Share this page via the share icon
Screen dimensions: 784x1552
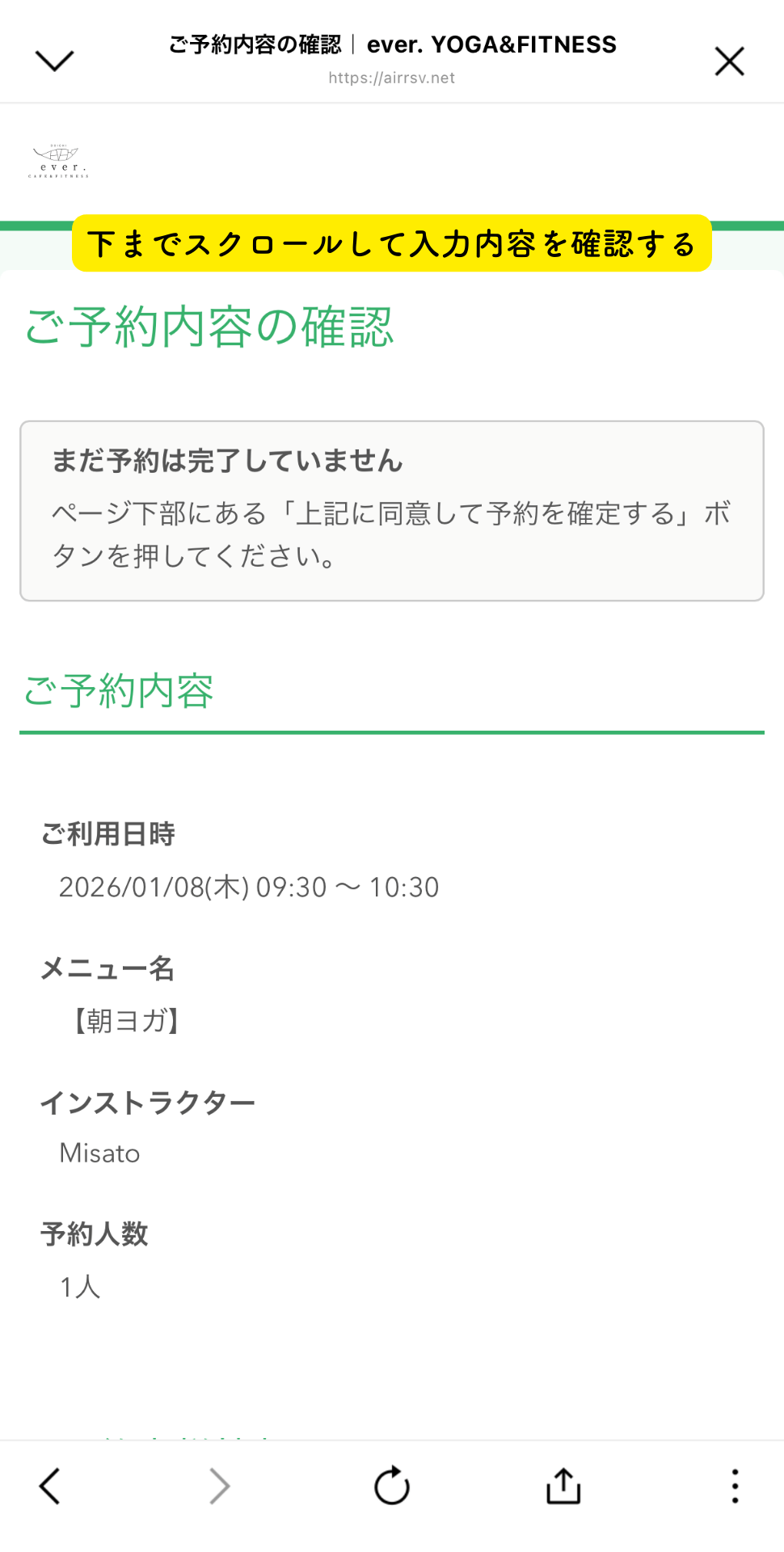click(563, 1486)
